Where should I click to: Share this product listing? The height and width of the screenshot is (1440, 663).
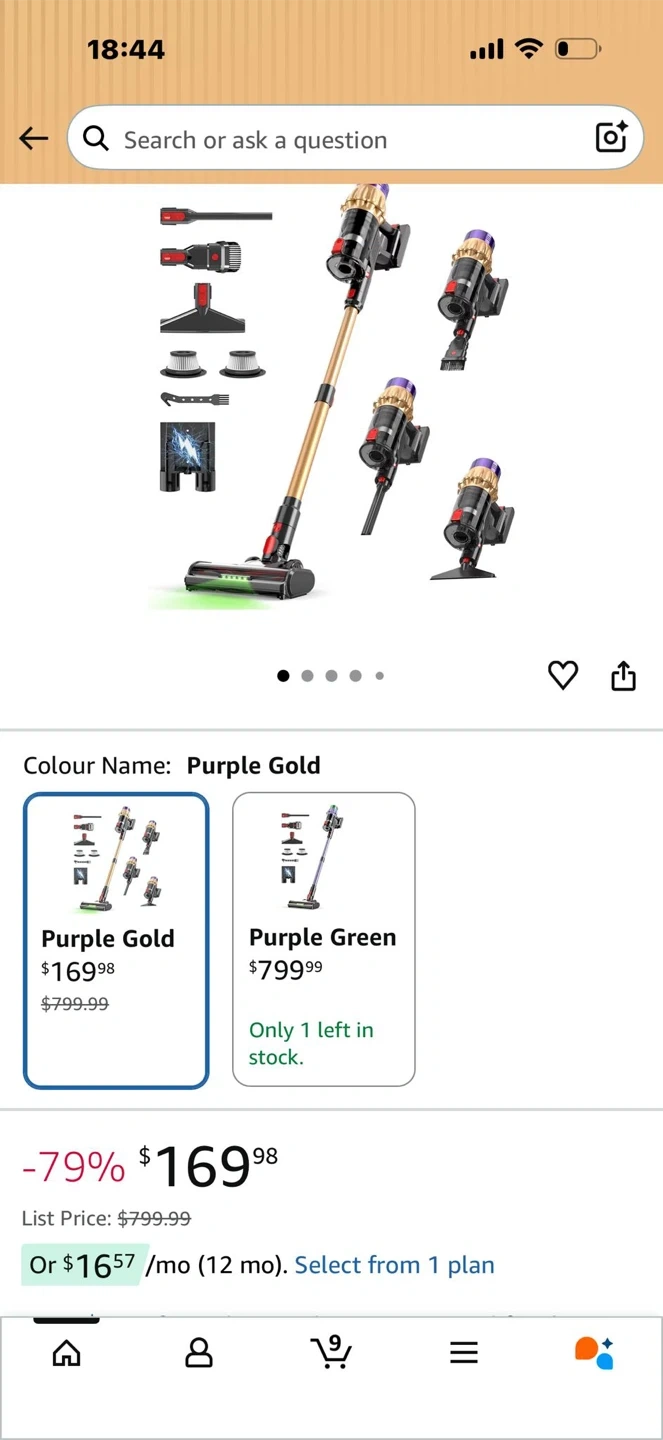623,676
